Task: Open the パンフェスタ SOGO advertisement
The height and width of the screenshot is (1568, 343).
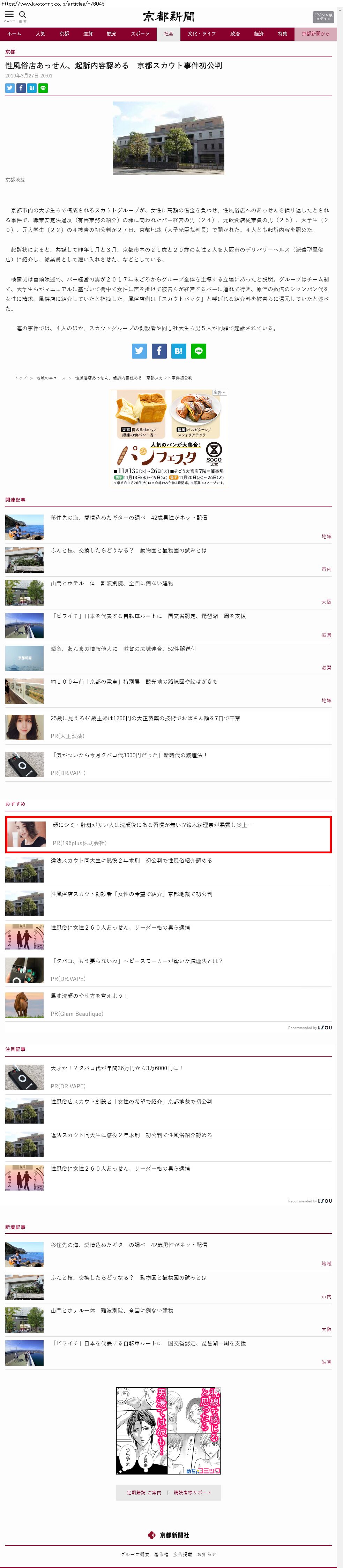Action: pyautogui.click(x=168, y=438)
